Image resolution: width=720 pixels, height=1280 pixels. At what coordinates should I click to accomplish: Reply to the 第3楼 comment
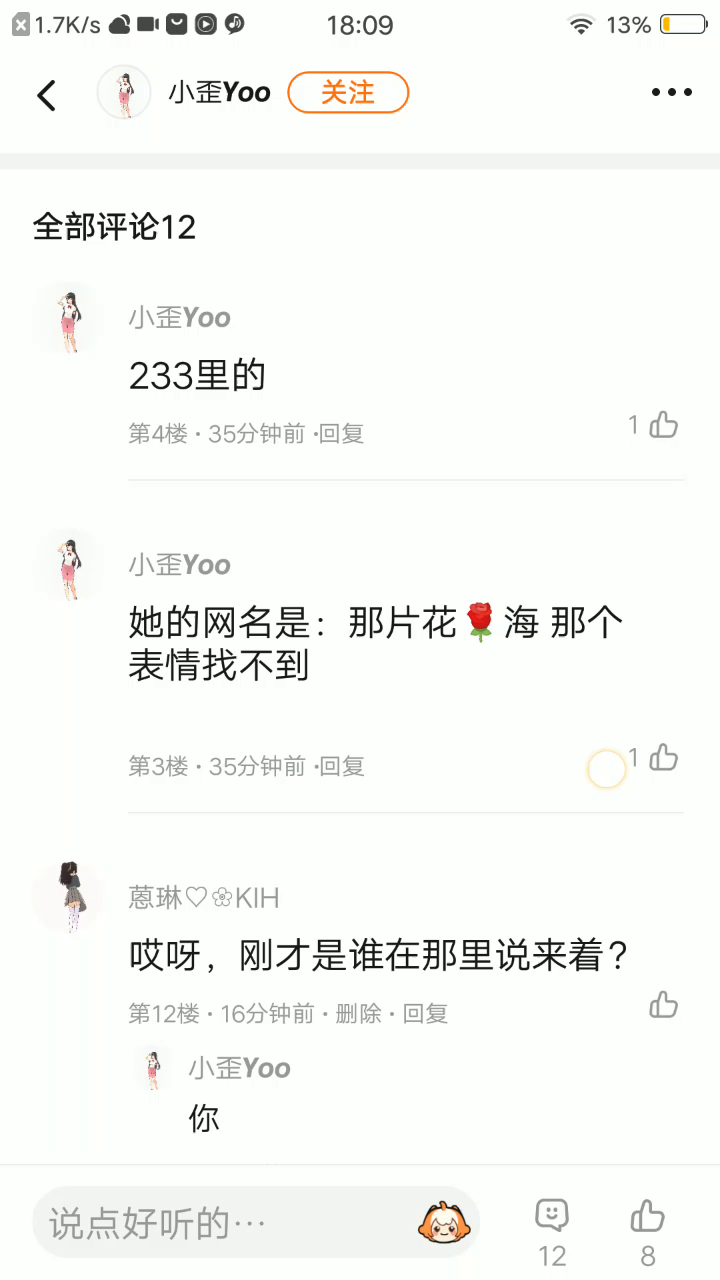click(x=342, y=767)
